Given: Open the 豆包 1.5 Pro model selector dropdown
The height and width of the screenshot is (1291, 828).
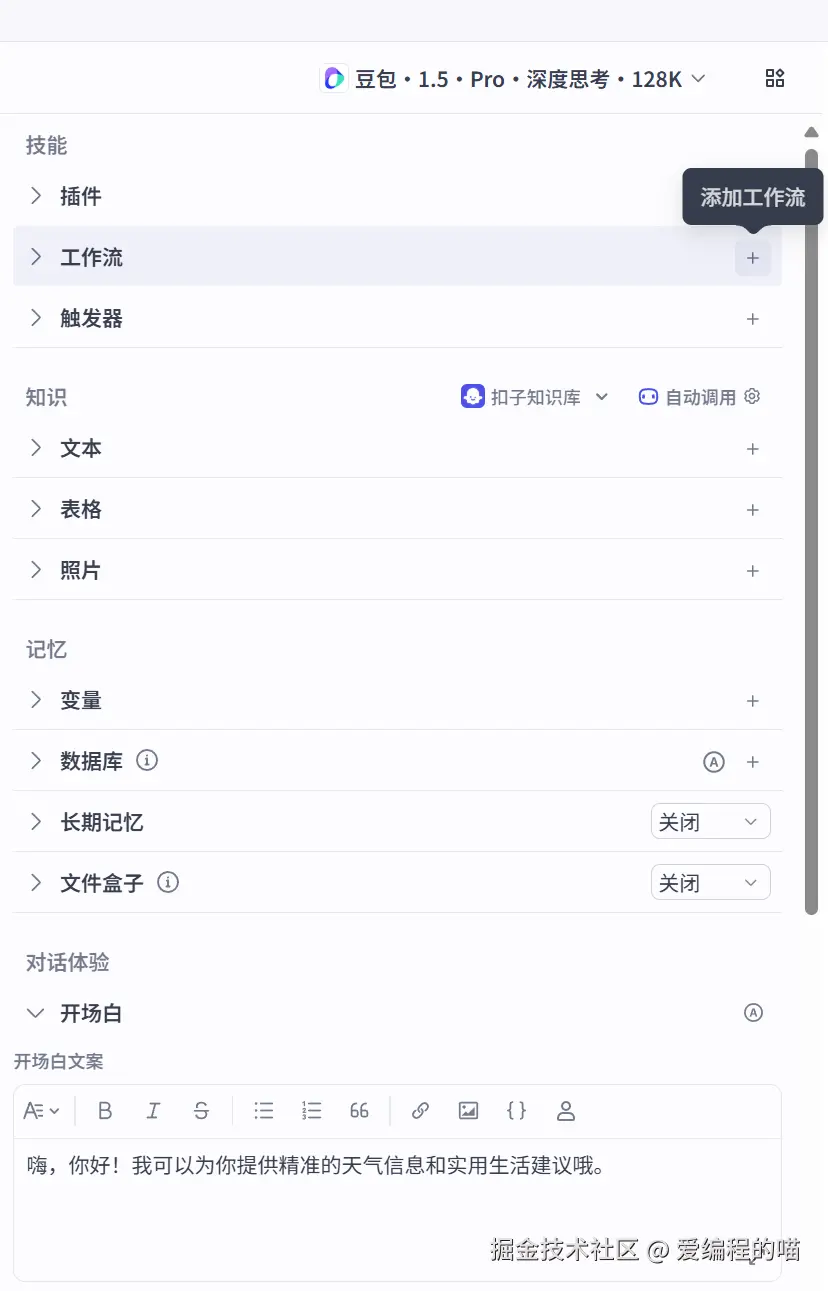Looking at the screenshot, I should (513, 79).
